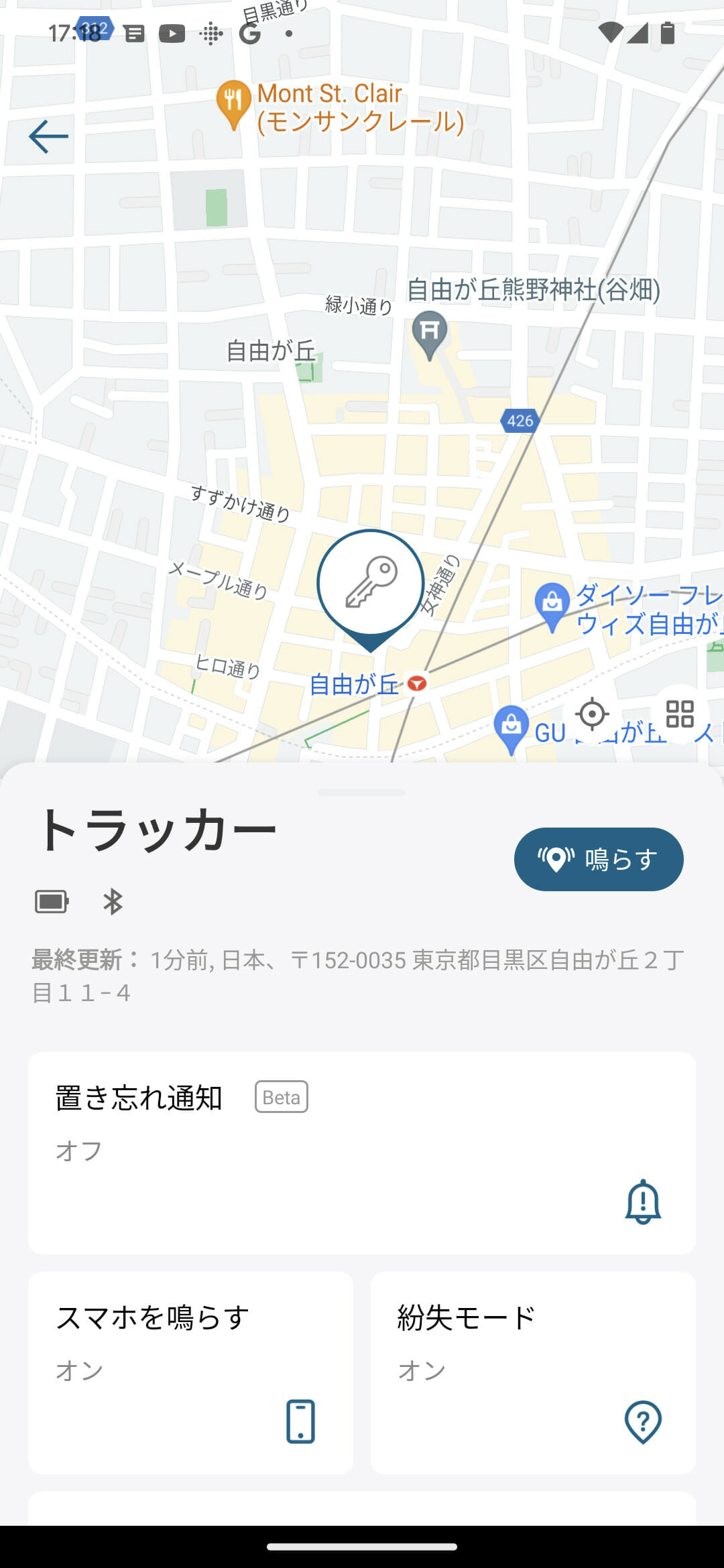Center map on my current location
Screen dimensions: 724x1568
[x=592, y=714]
